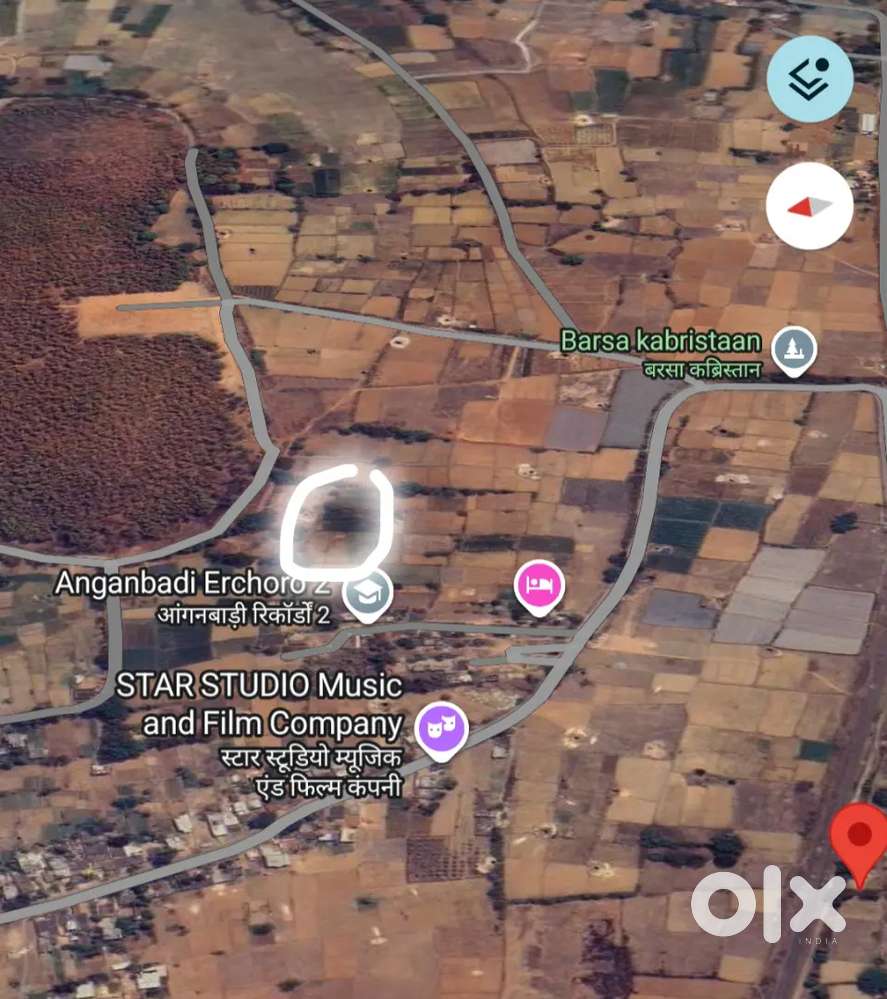Expand details on the pink lodging marker
Image resolution: width=887 pixels, height=999 pixels.
pos(538,586)
